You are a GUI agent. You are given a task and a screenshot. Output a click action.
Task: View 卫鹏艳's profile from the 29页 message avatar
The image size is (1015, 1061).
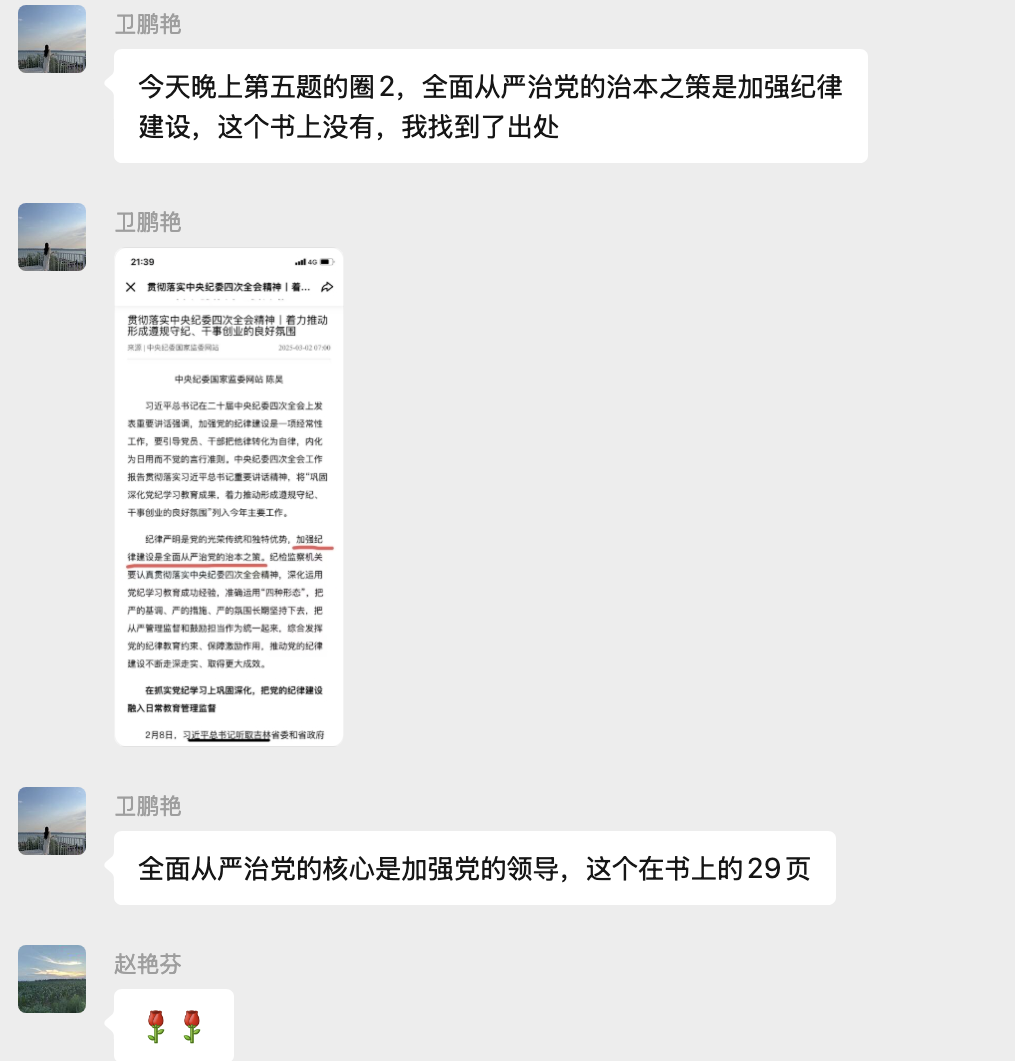coord(52,821)
